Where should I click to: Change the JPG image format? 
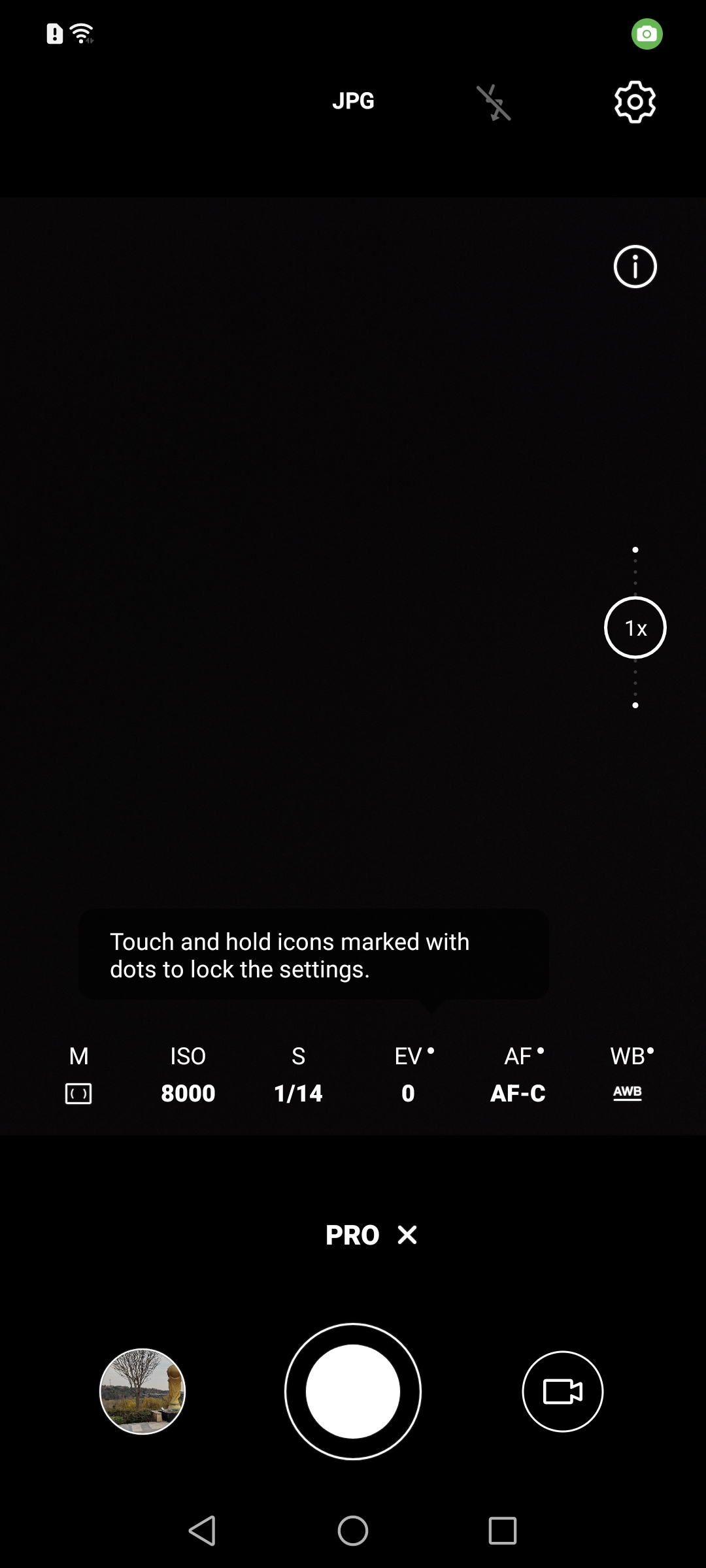point(353,101)
